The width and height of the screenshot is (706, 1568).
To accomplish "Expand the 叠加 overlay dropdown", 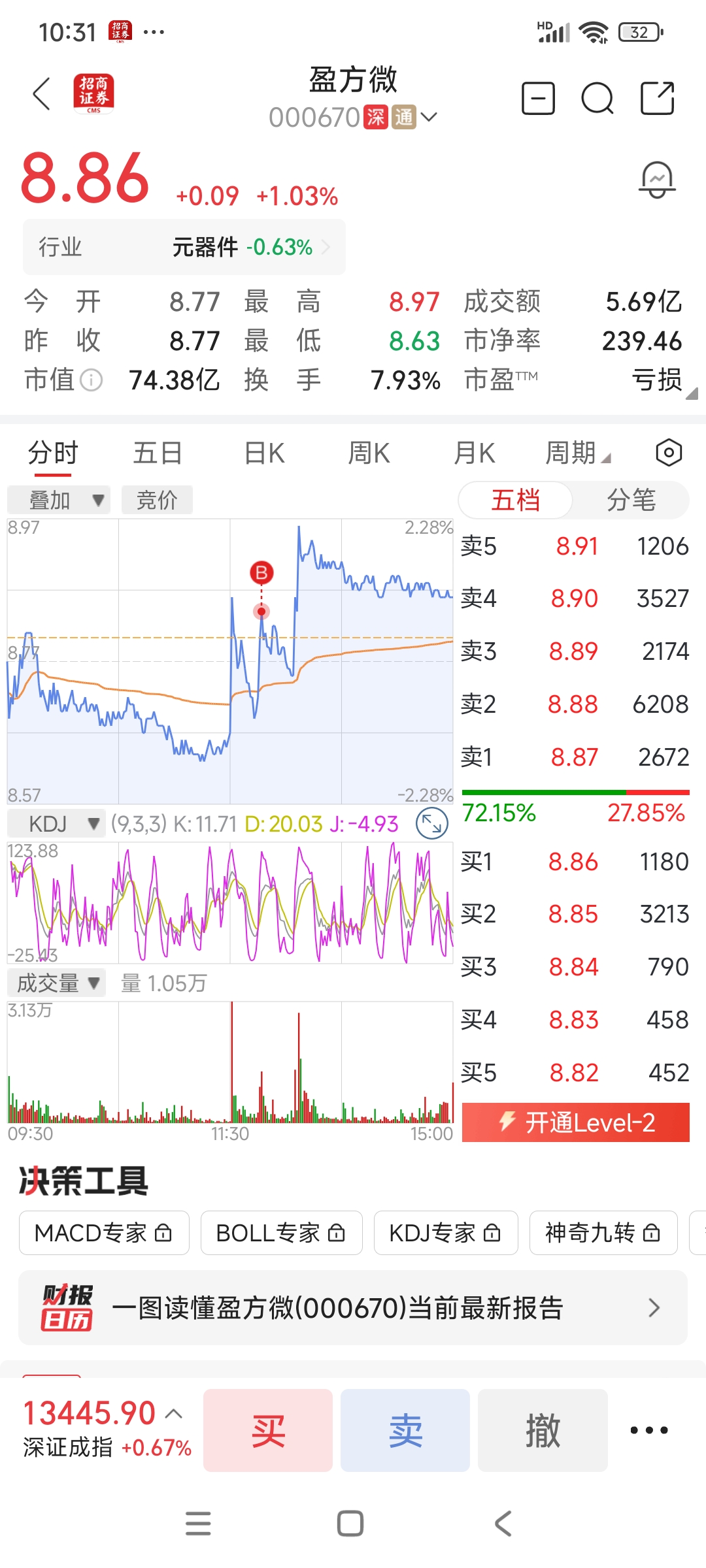I will click(59, 500).
